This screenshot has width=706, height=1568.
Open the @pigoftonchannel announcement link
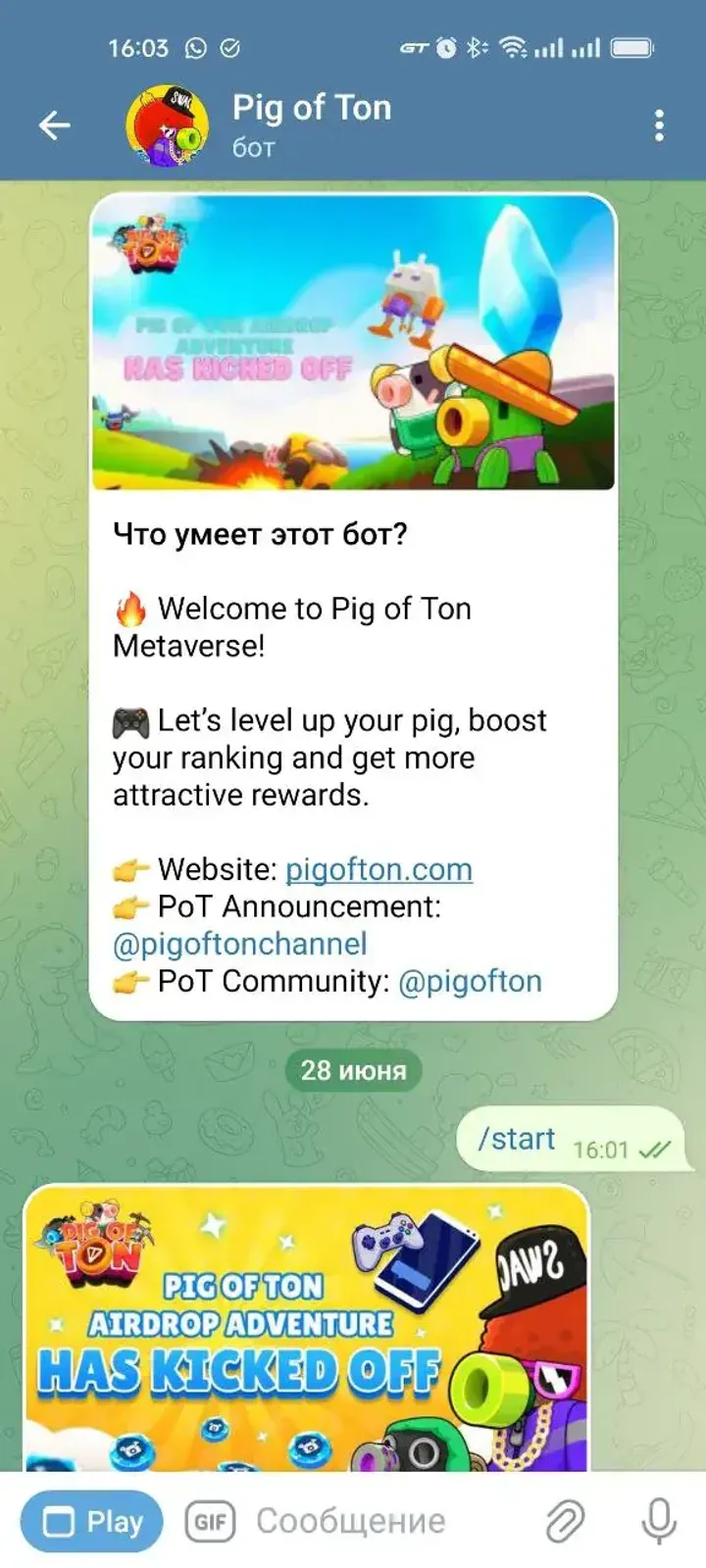pos(238,944)
